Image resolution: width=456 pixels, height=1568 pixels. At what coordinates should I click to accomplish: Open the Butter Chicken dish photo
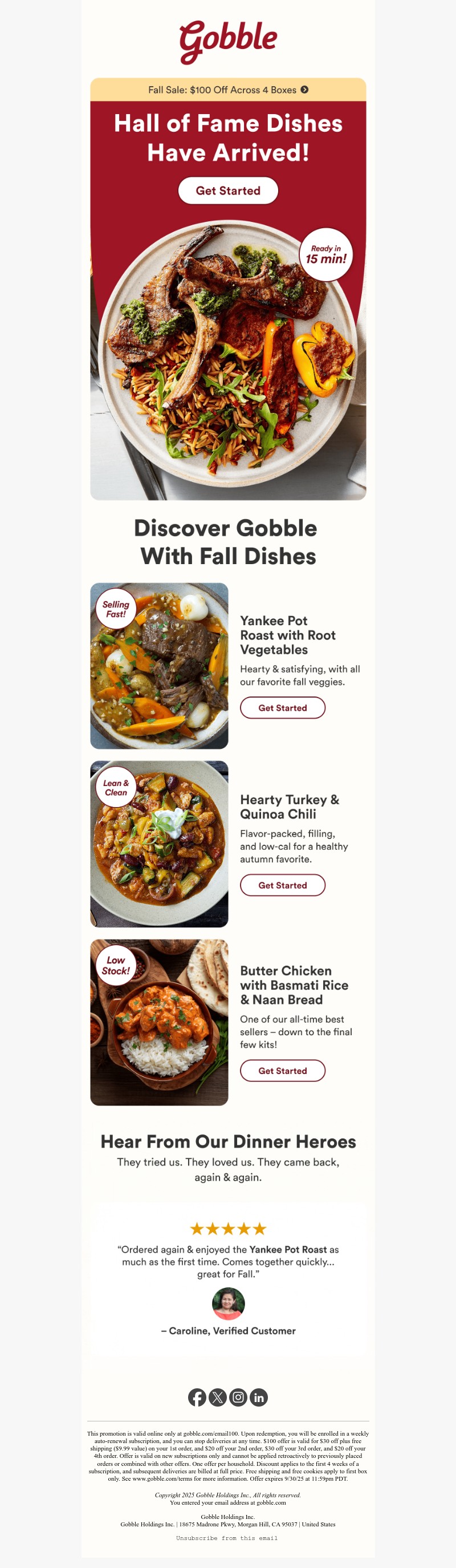coord(159,1022)
